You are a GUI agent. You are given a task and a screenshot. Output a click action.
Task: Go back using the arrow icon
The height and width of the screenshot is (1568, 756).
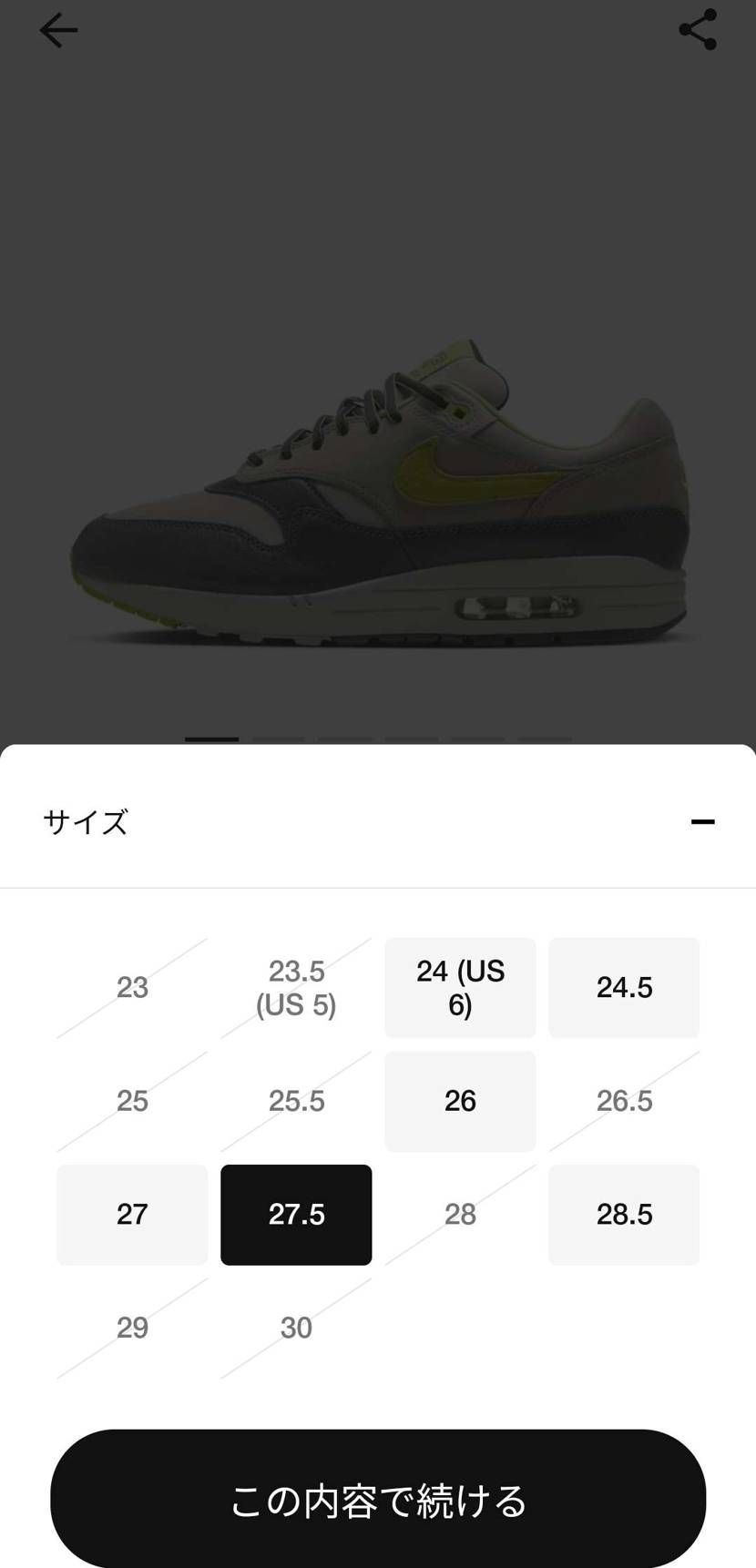click(x=58, y=30)
